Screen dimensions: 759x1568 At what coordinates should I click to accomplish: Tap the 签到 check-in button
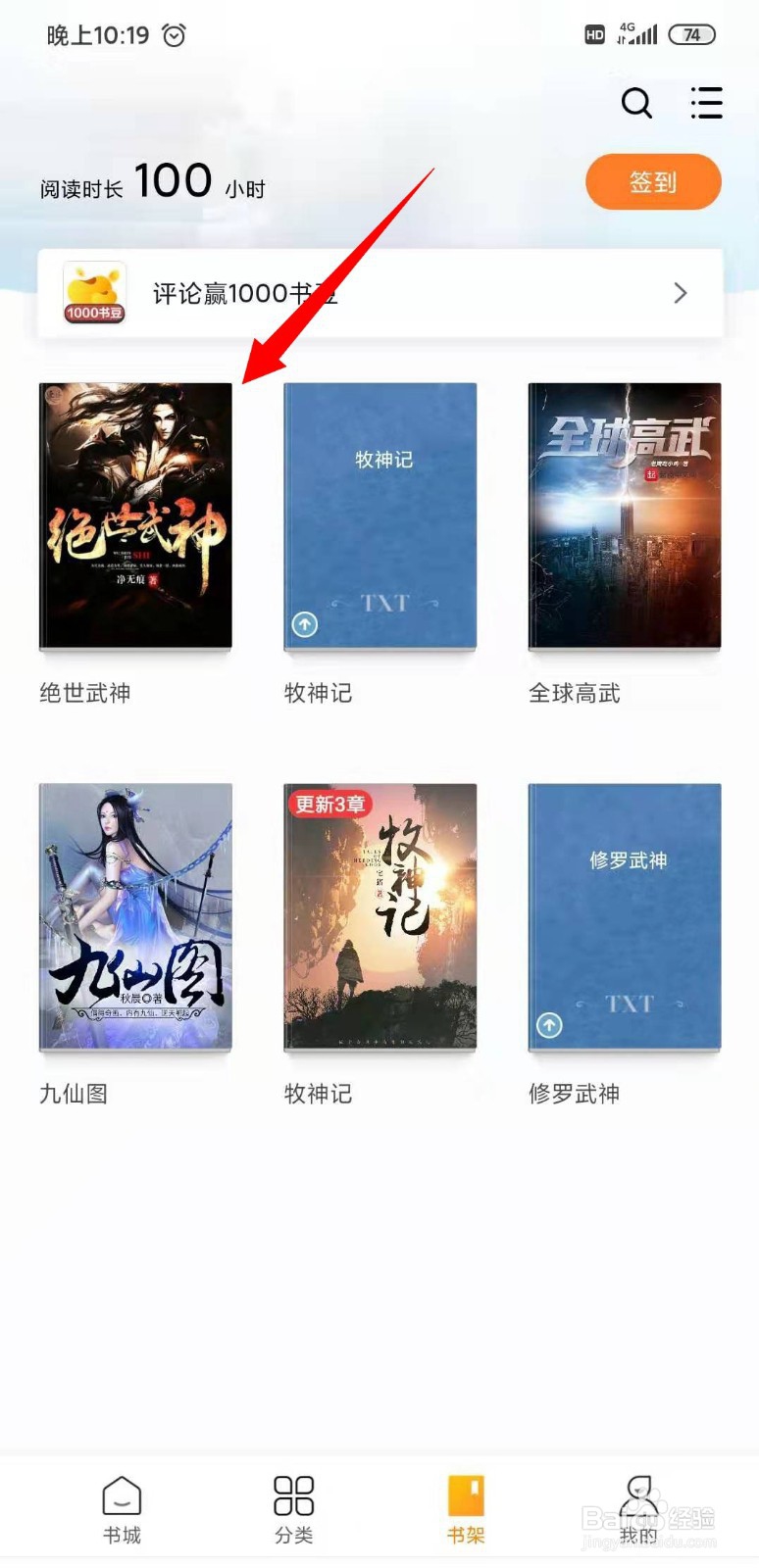(653, 181)
